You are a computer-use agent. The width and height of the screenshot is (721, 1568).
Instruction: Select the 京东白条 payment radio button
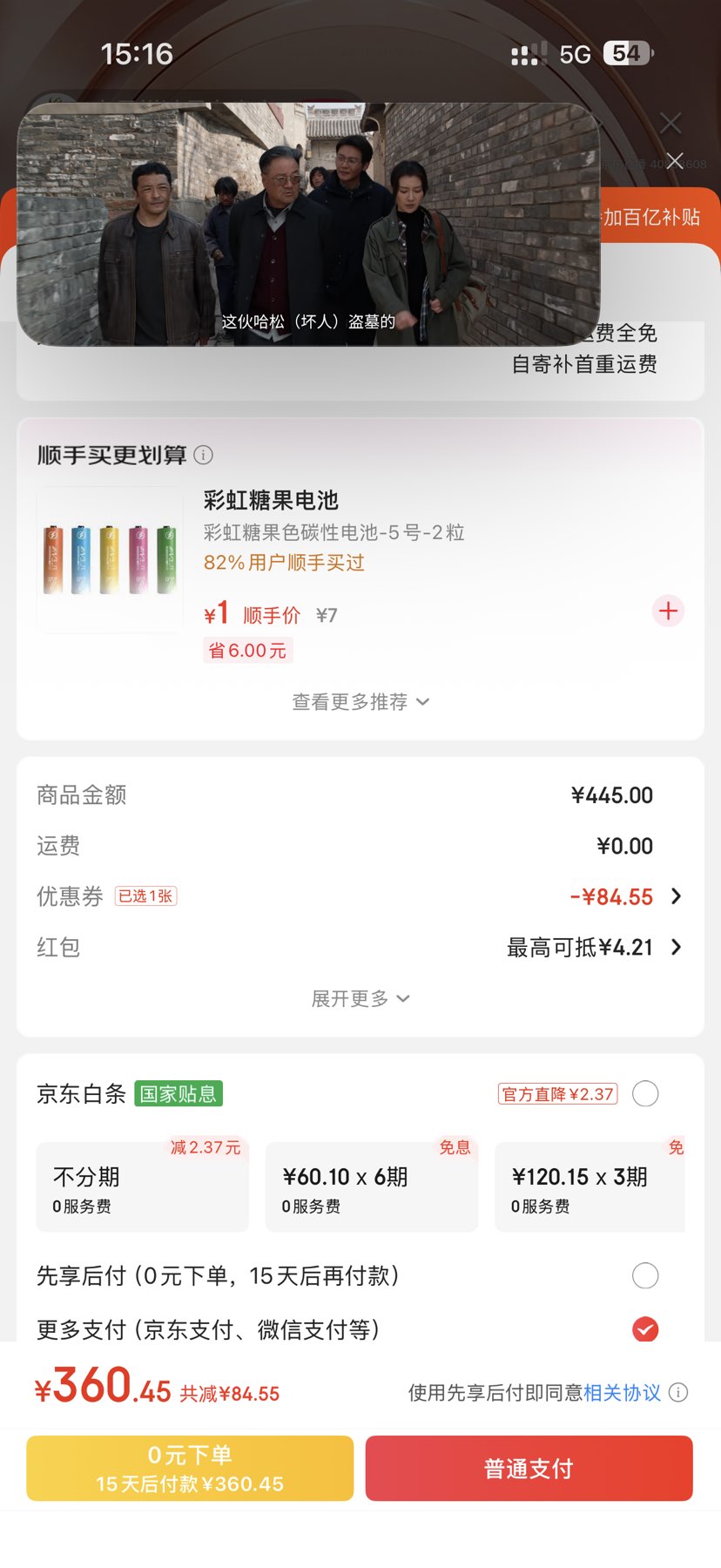(645, 1093)
